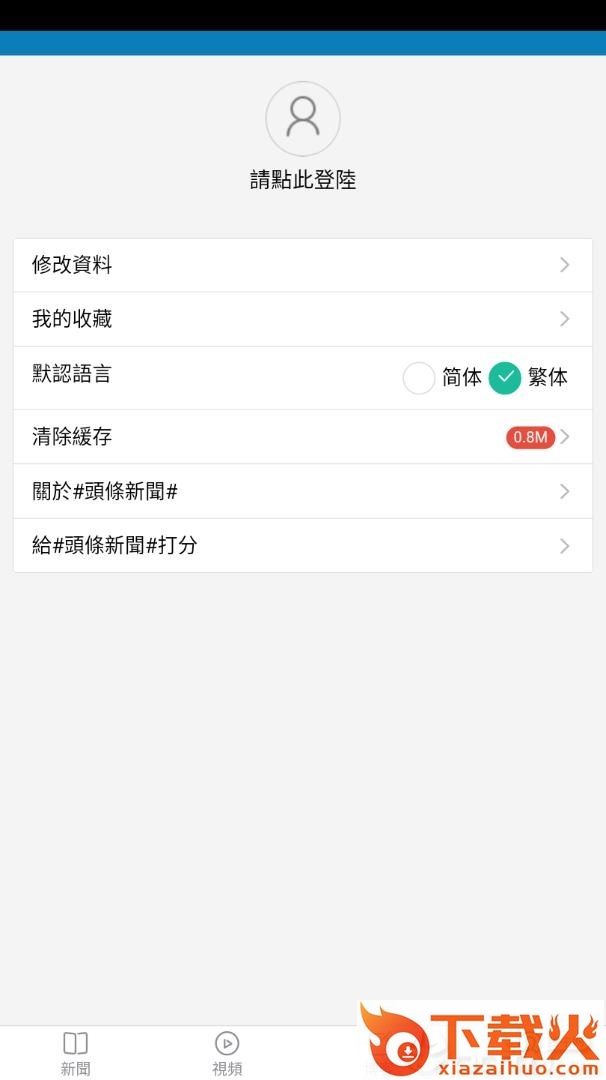Select 繁体 as default language
Screen dimensions: 606x1080
point(505,378)
